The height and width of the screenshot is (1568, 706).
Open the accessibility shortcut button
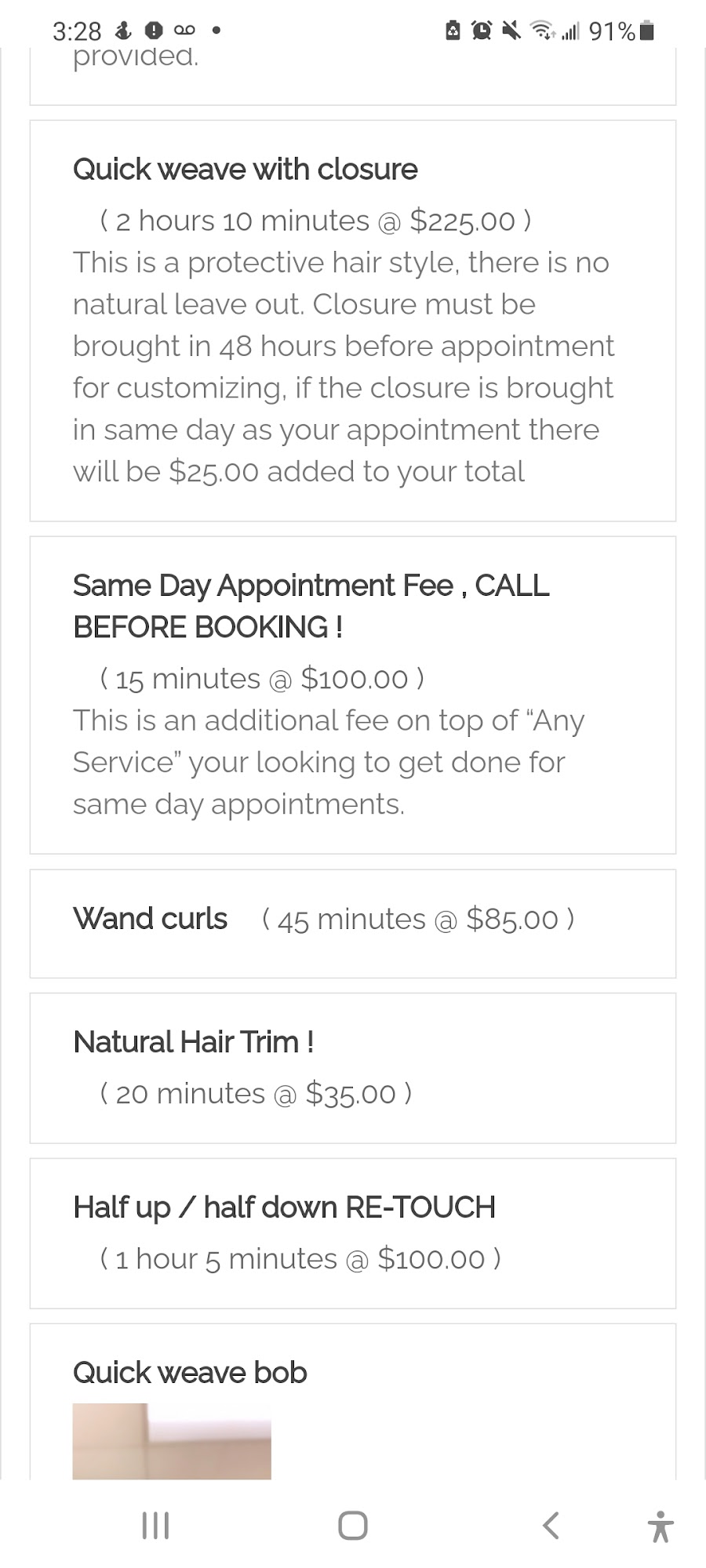pos(661,1526)
